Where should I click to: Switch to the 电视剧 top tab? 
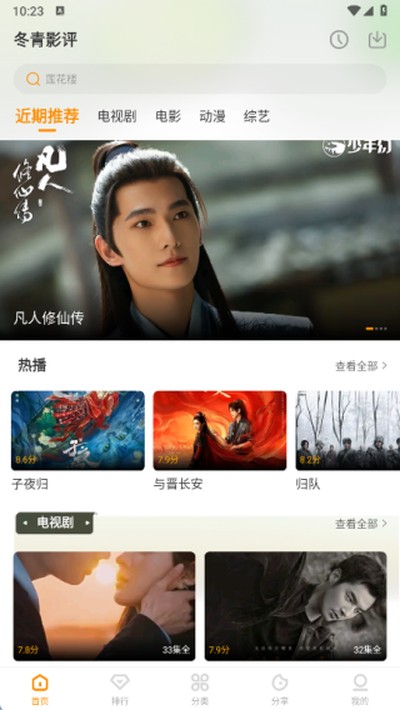tap(117, 116)
